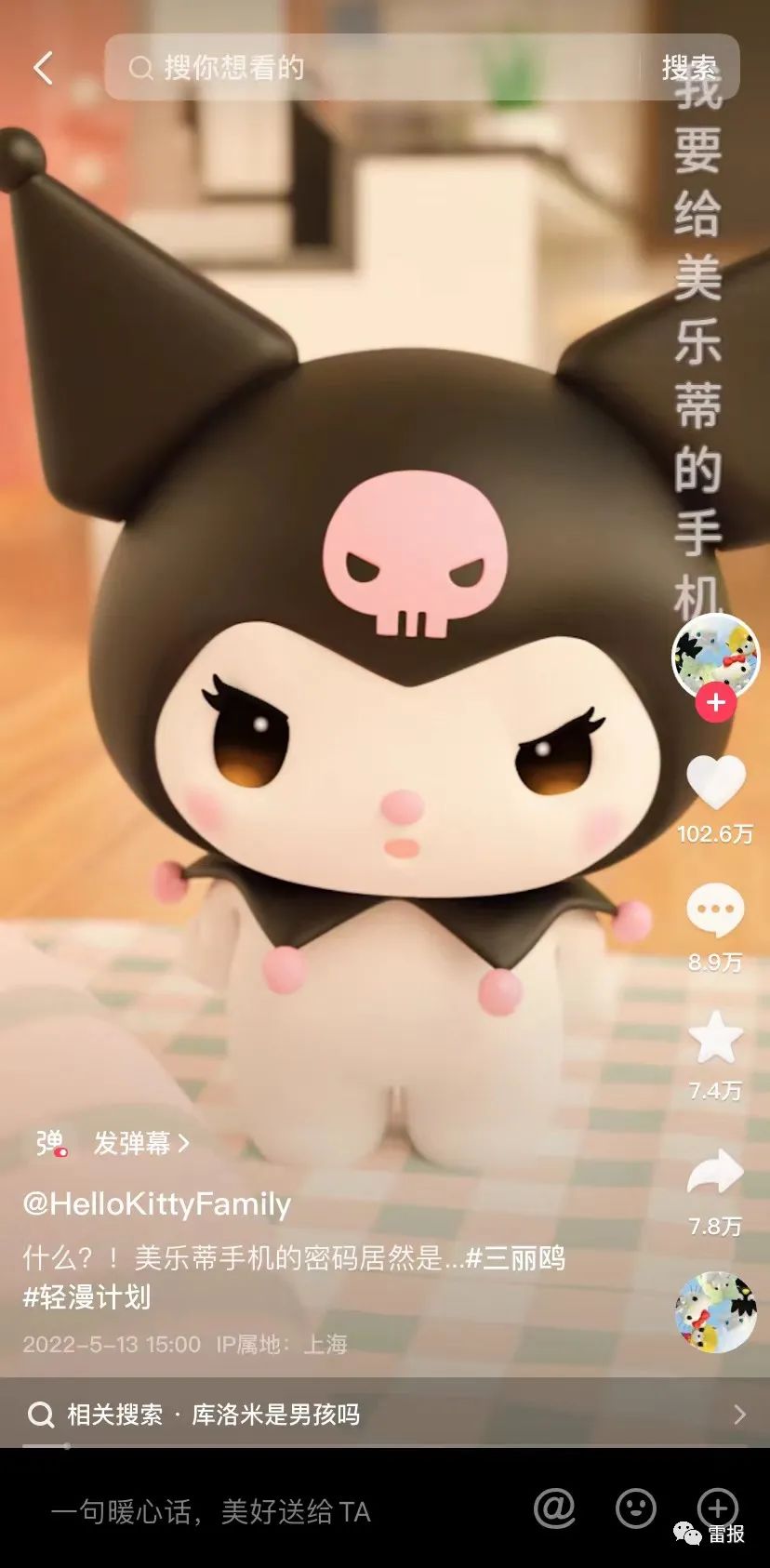
Task: Open the spinning music disc
Action: 715,1311
